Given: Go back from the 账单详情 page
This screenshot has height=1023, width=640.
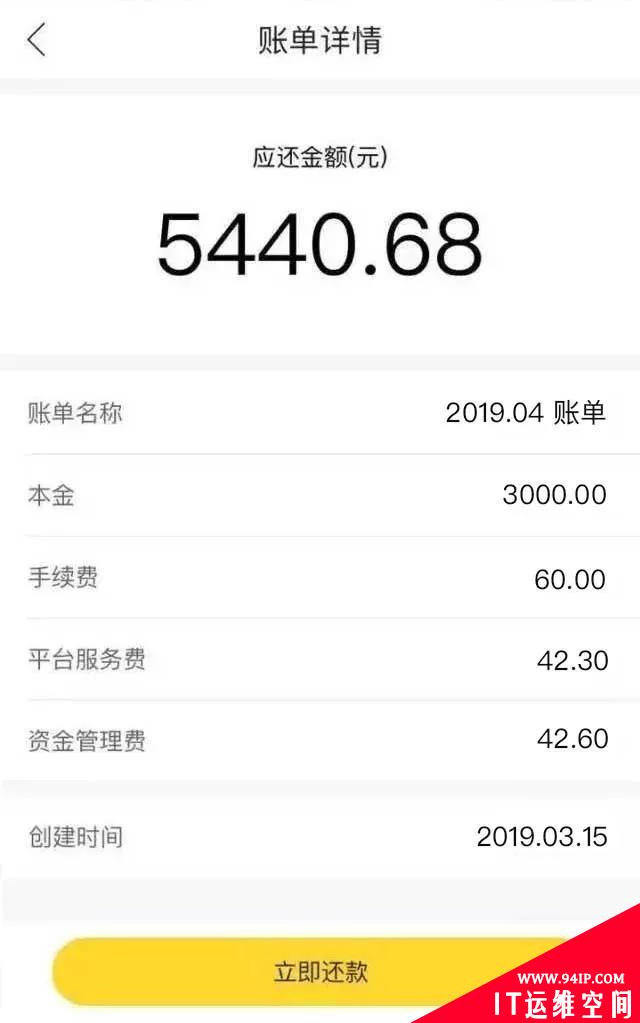Looking at the screenshot, I should click(37, 41).
